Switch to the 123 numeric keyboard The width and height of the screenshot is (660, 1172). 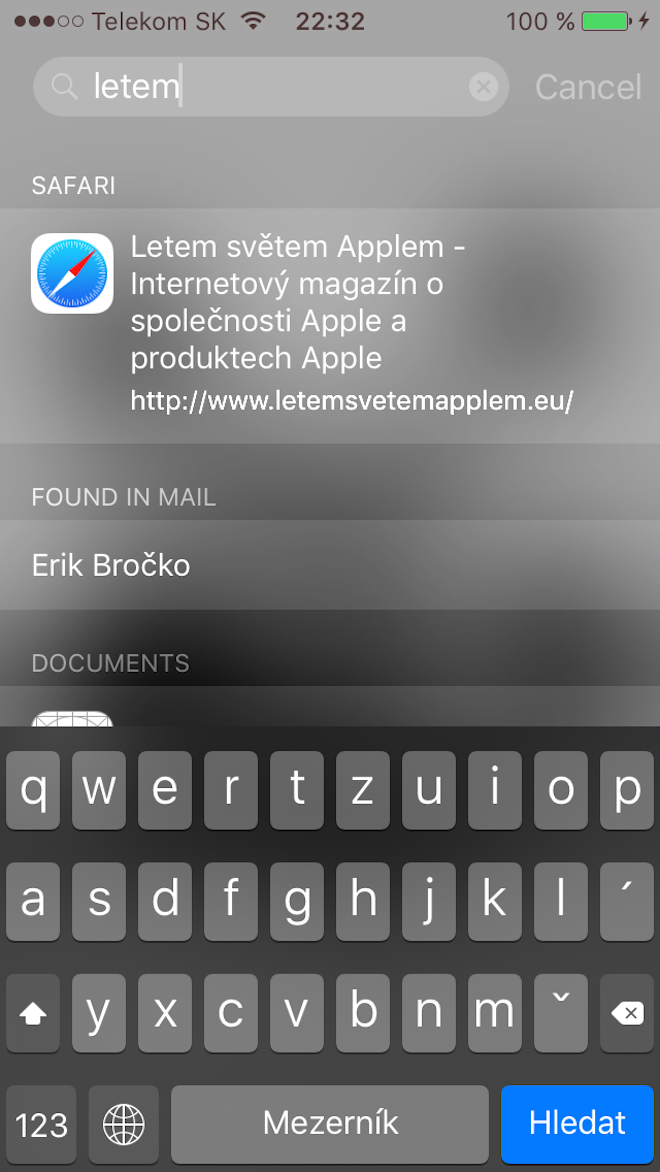pyautogui.click(x=41, y=1123)
